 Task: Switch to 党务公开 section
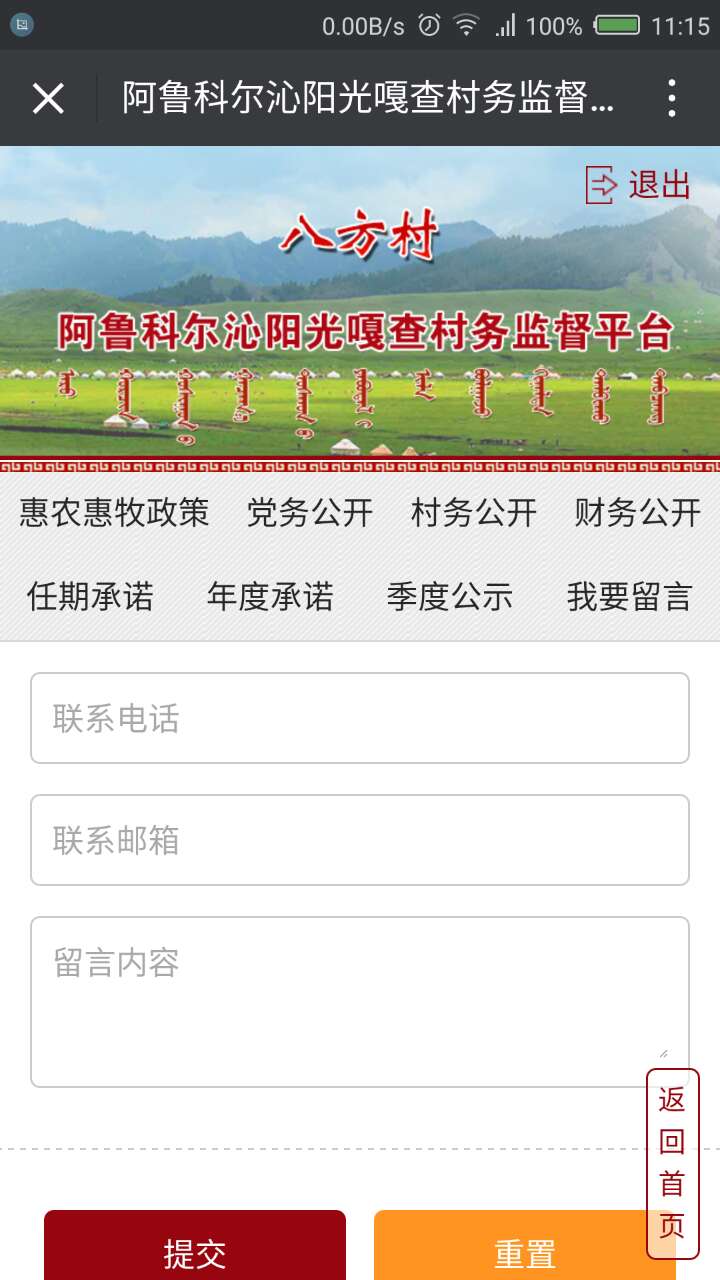point(310,513)
